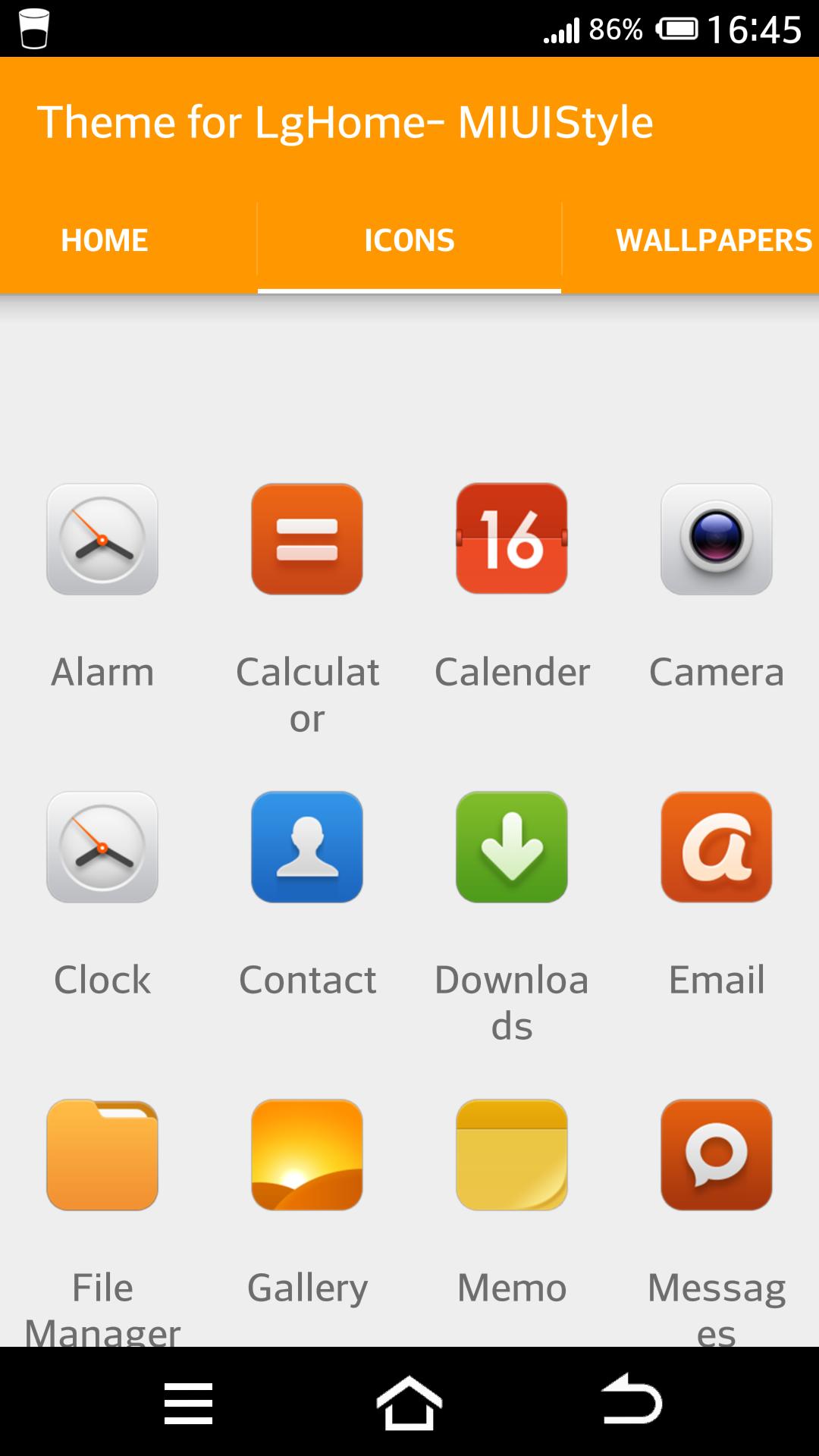Select the green Downloads arrow icon
The height and width of the screenshot is (1456, 819).
[x=512, y=848]
